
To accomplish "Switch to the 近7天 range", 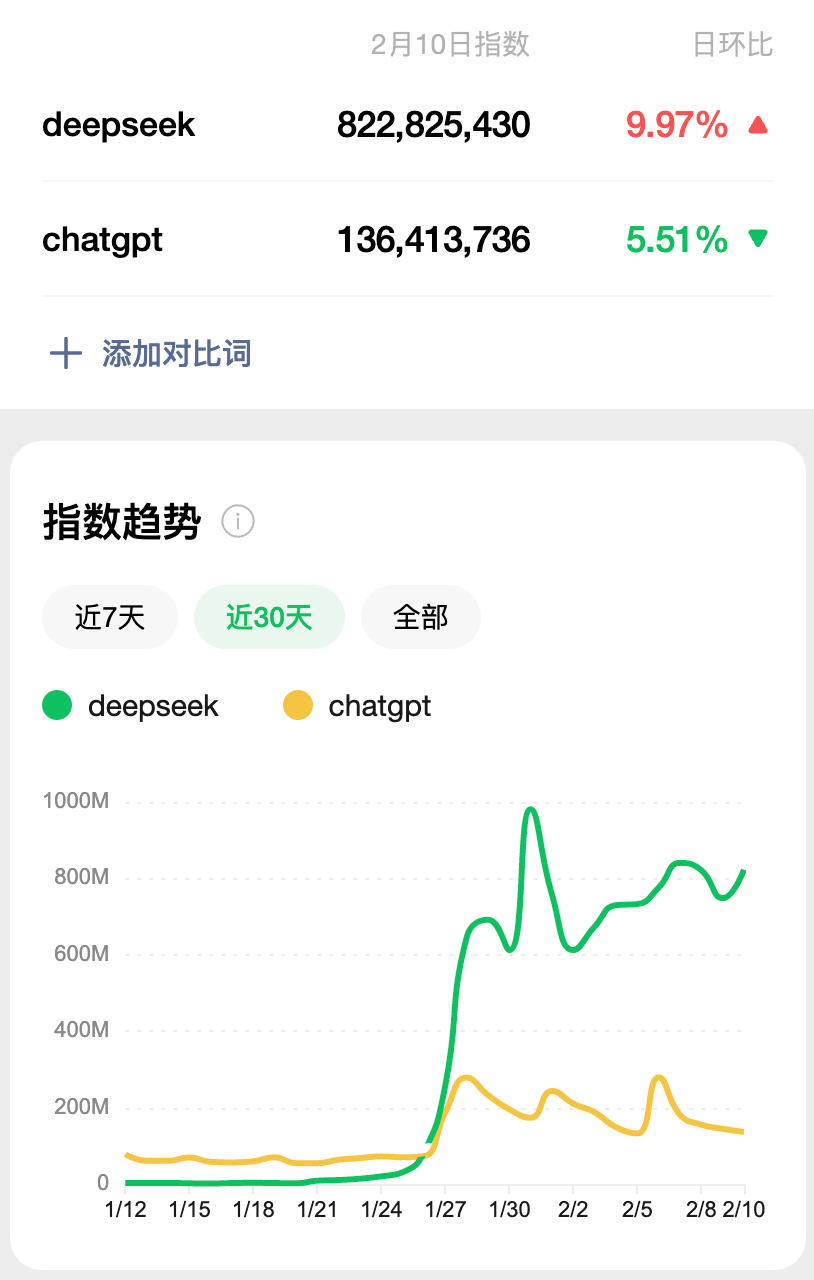I will coord(110,617).
